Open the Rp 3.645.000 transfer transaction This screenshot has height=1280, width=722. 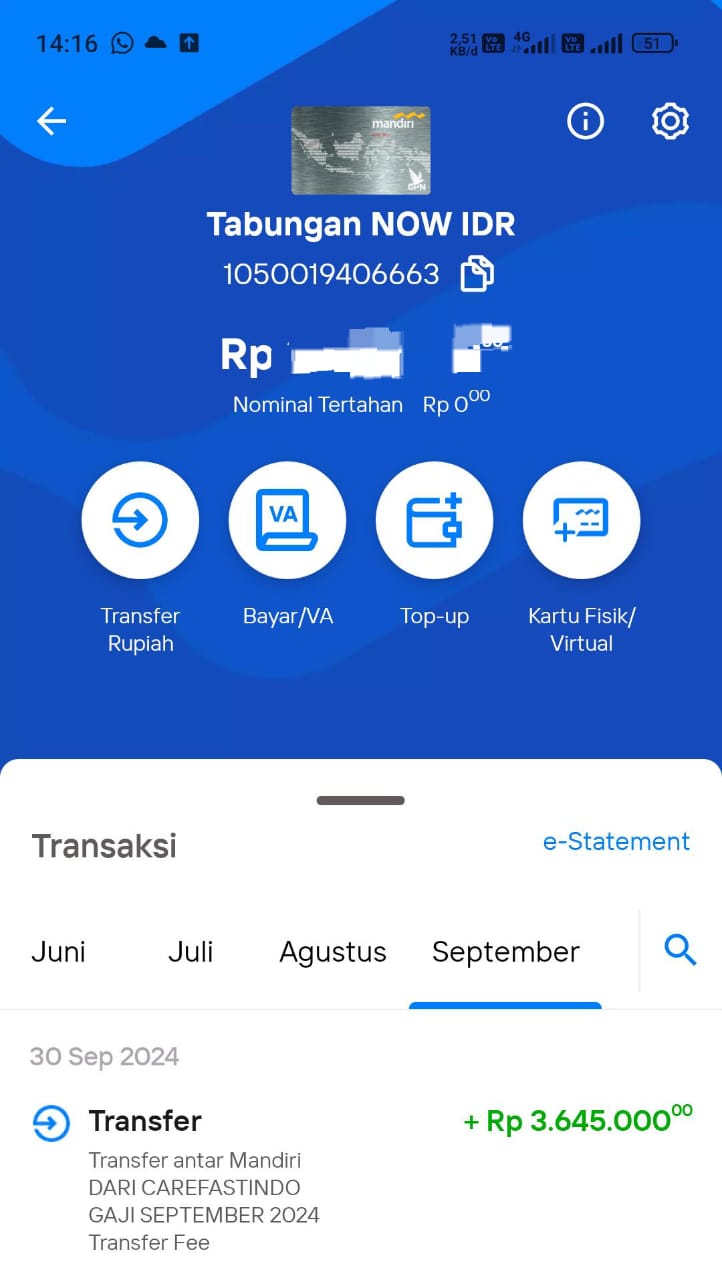click(x=361, y=1178)
